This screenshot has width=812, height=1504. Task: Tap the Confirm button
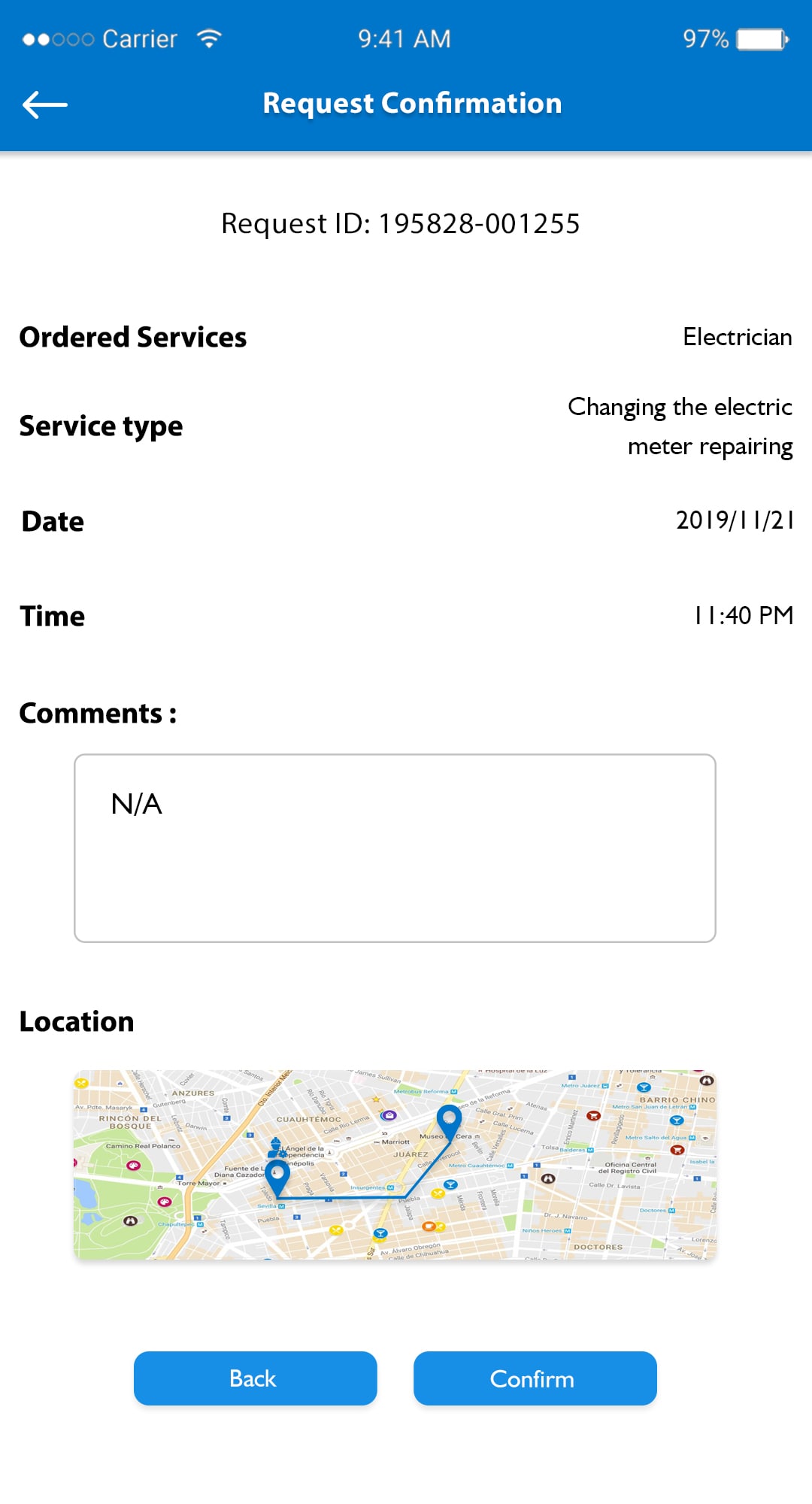point(534,1378)
